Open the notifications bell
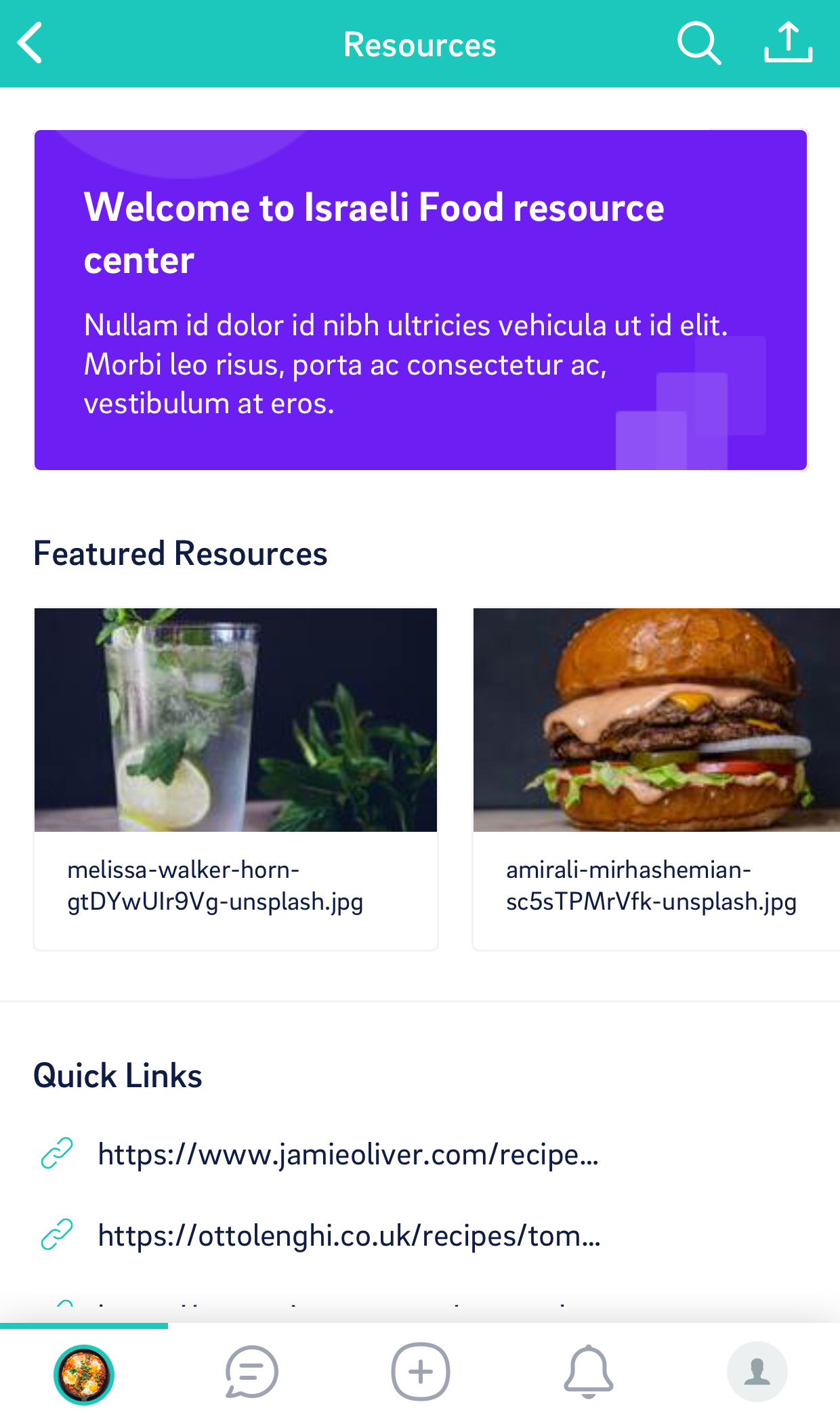The image size is (840, 1413). click(x=588, y=1372)
